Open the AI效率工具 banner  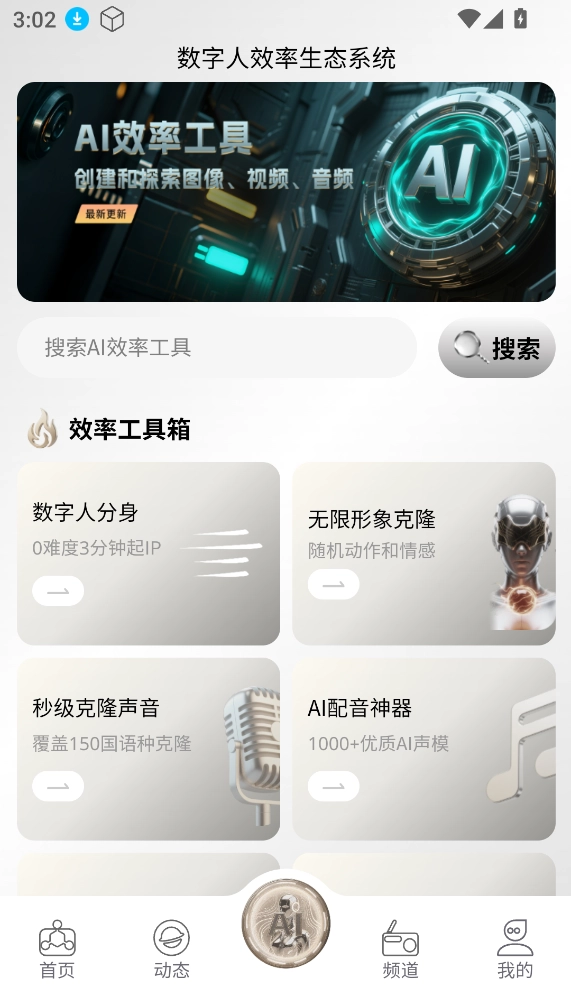click(x=286, y=192)
